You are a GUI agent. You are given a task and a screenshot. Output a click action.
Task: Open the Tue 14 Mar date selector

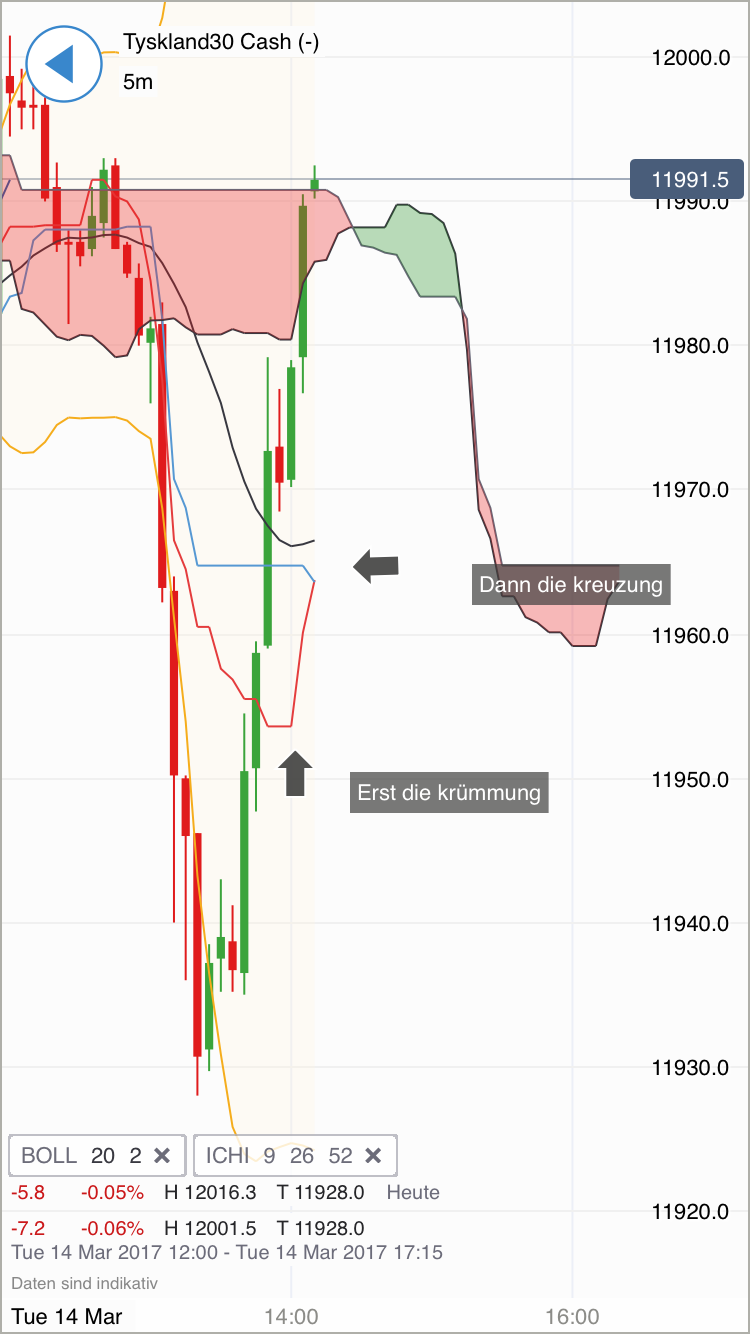pyautogui.click(x=66, y=1316)
